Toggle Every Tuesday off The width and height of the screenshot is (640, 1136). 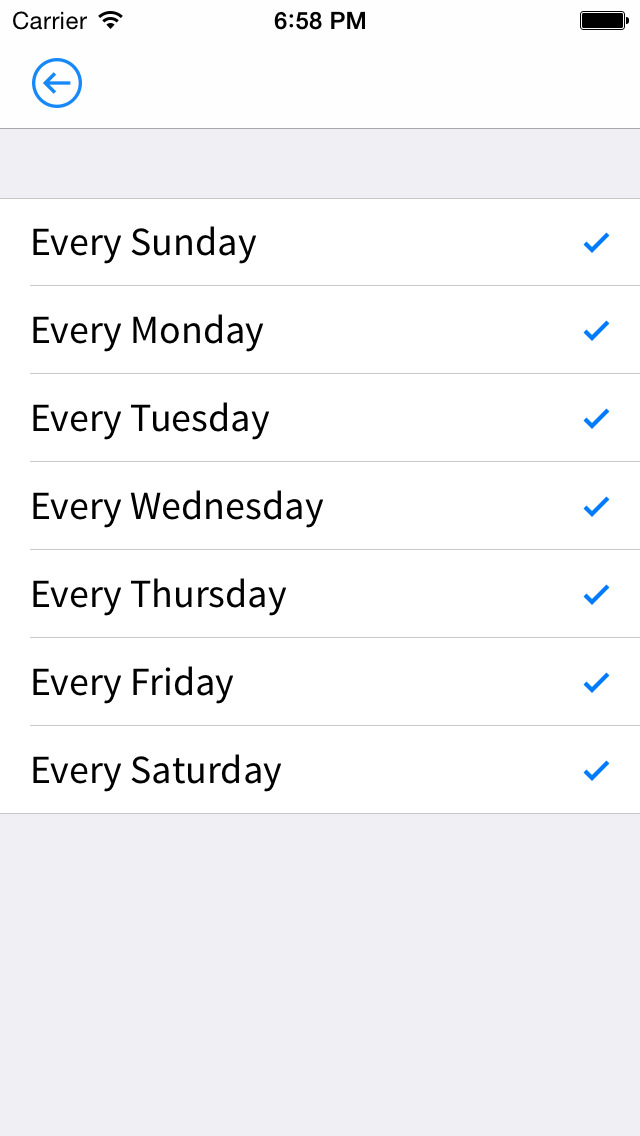click(x=320, y=418)
